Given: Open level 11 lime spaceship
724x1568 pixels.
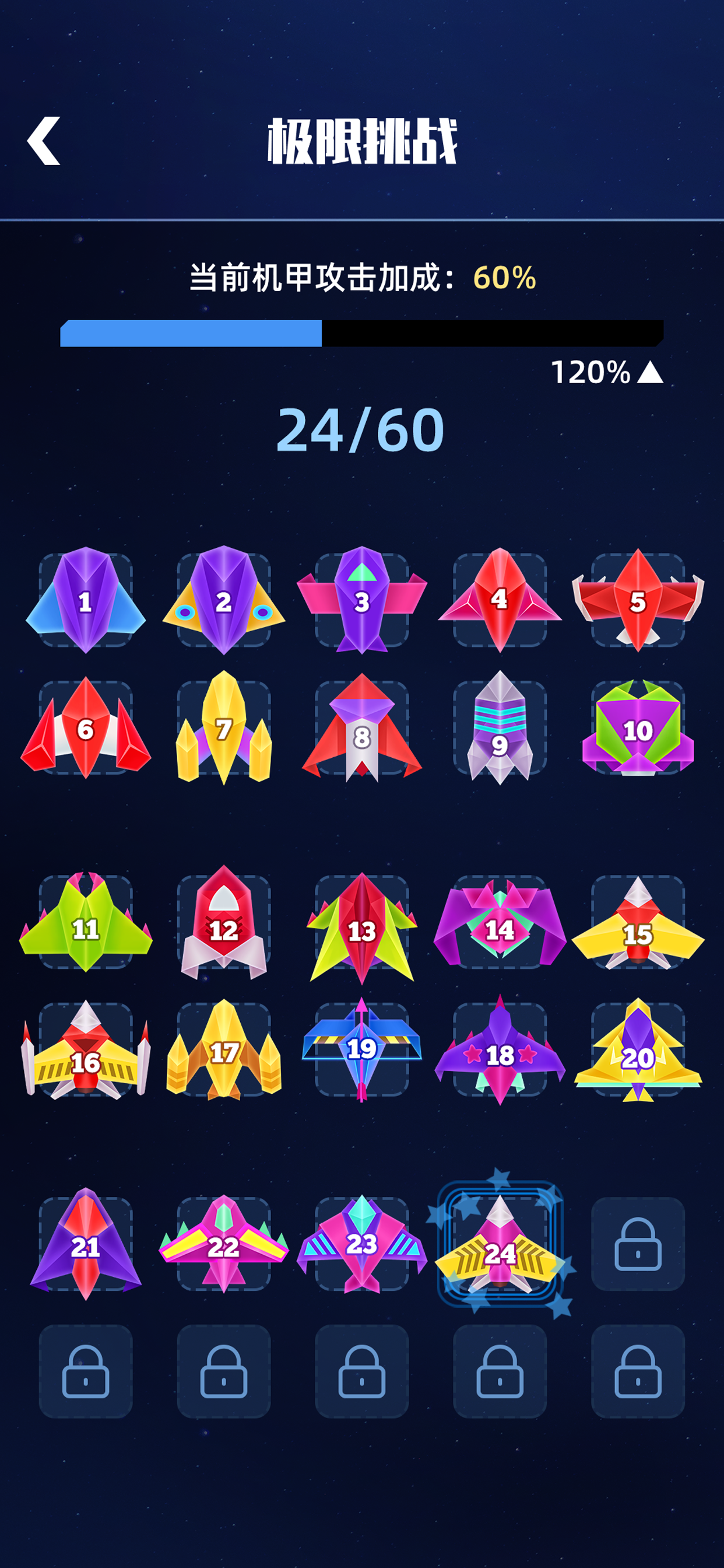Looking at the screenshot, I should 86,922.
